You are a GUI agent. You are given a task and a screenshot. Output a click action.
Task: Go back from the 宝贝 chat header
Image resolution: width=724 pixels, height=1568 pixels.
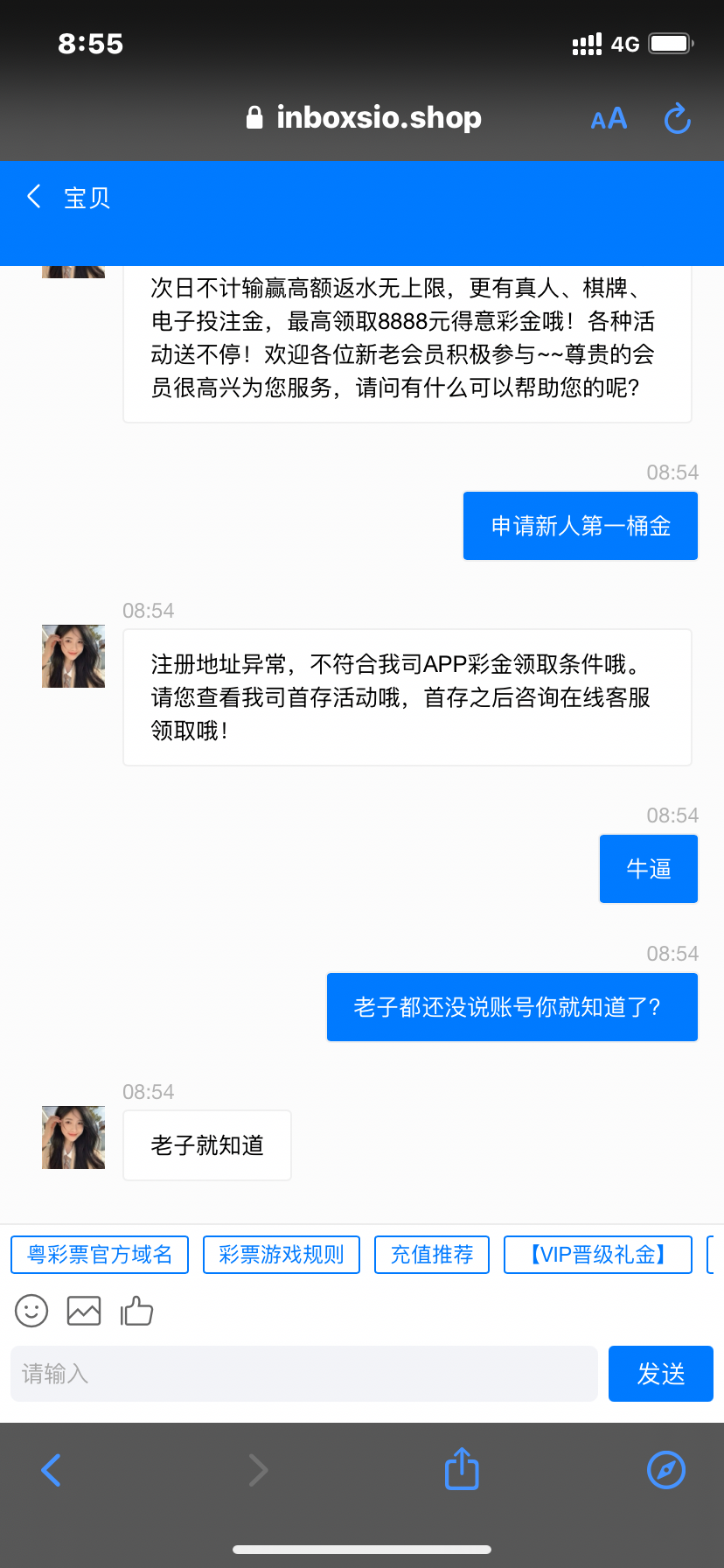click(x=35, y=197)
